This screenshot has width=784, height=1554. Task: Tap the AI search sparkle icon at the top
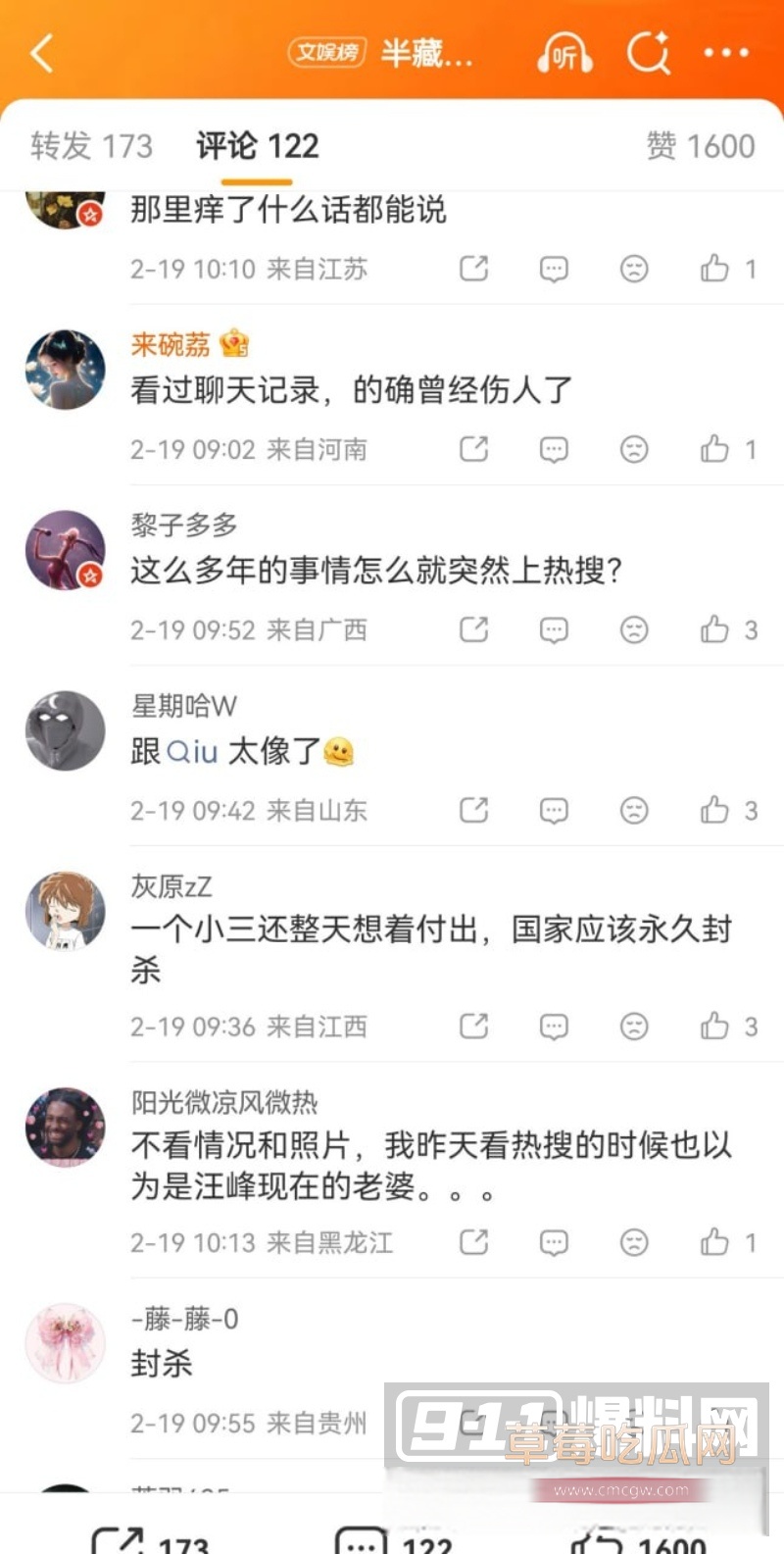coord(647,52)
